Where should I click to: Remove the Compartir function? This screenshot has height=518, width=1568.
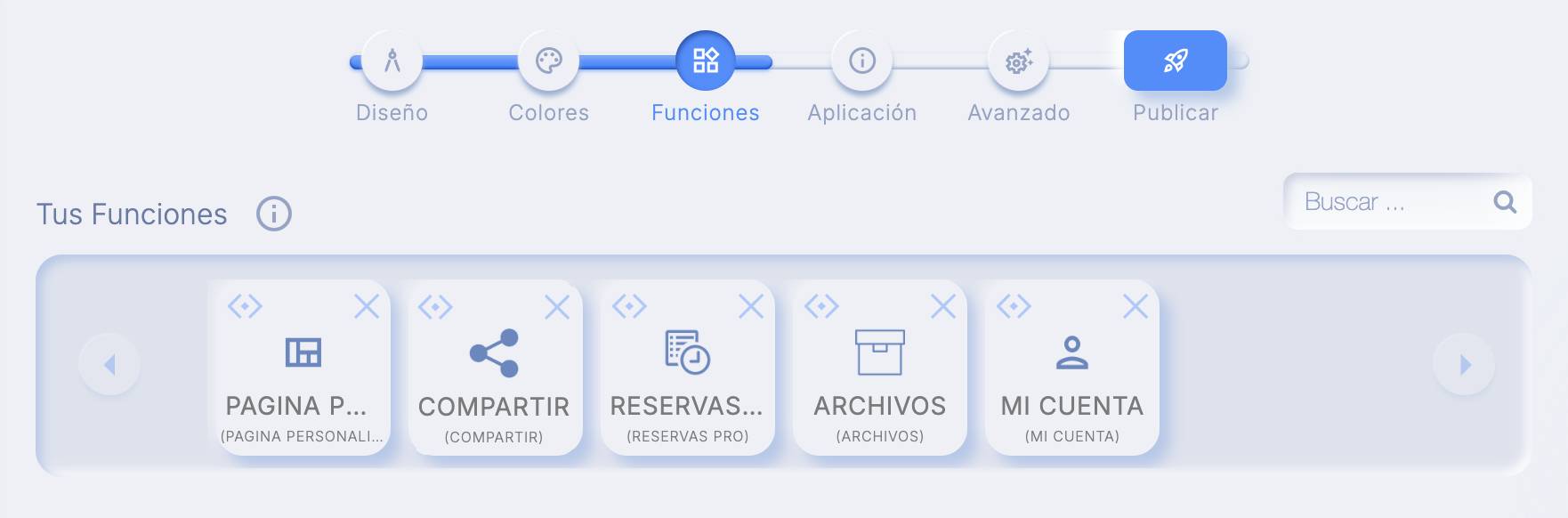[x=557, y=307]
